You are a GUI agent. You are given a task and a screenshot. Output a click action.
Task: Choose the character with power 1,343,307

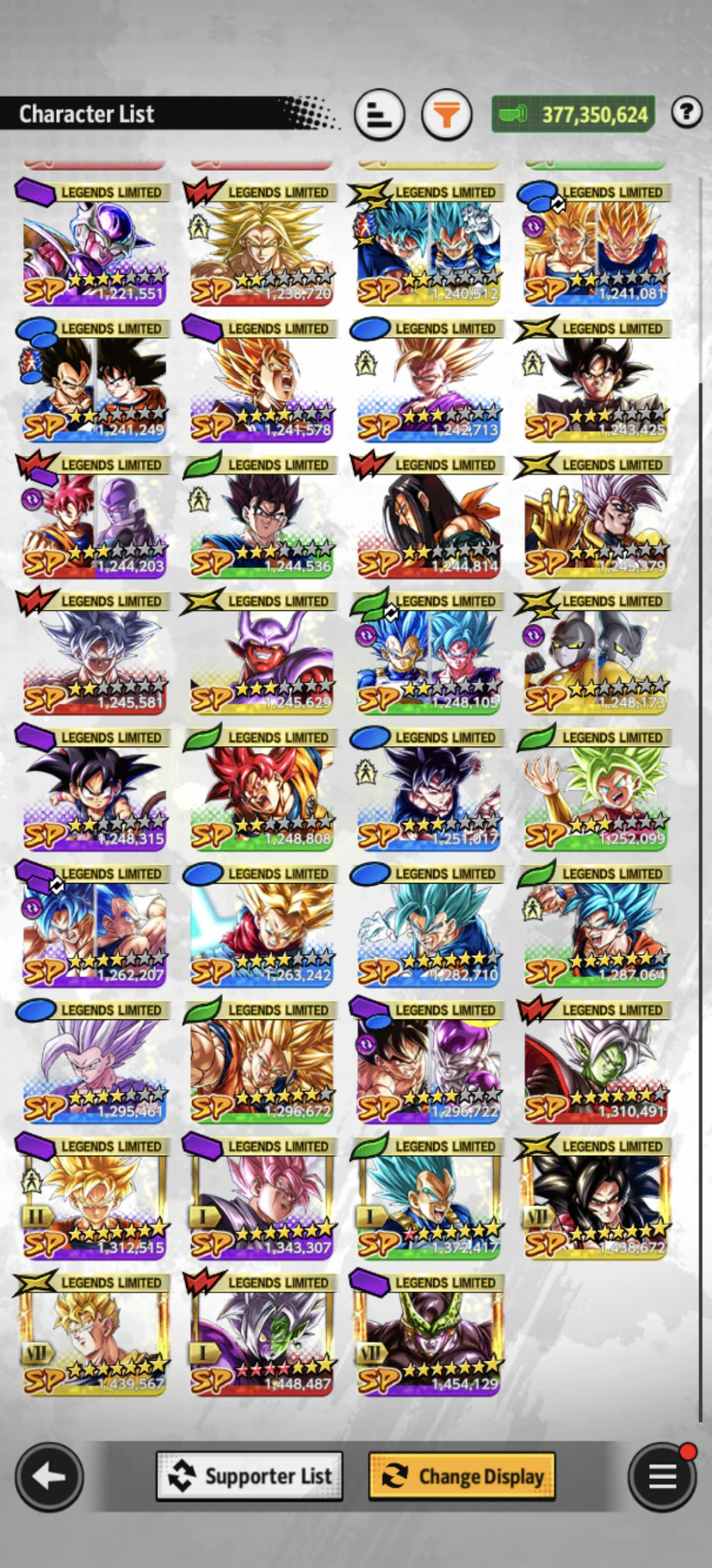pyautogui.click(x=261, y=1197)
